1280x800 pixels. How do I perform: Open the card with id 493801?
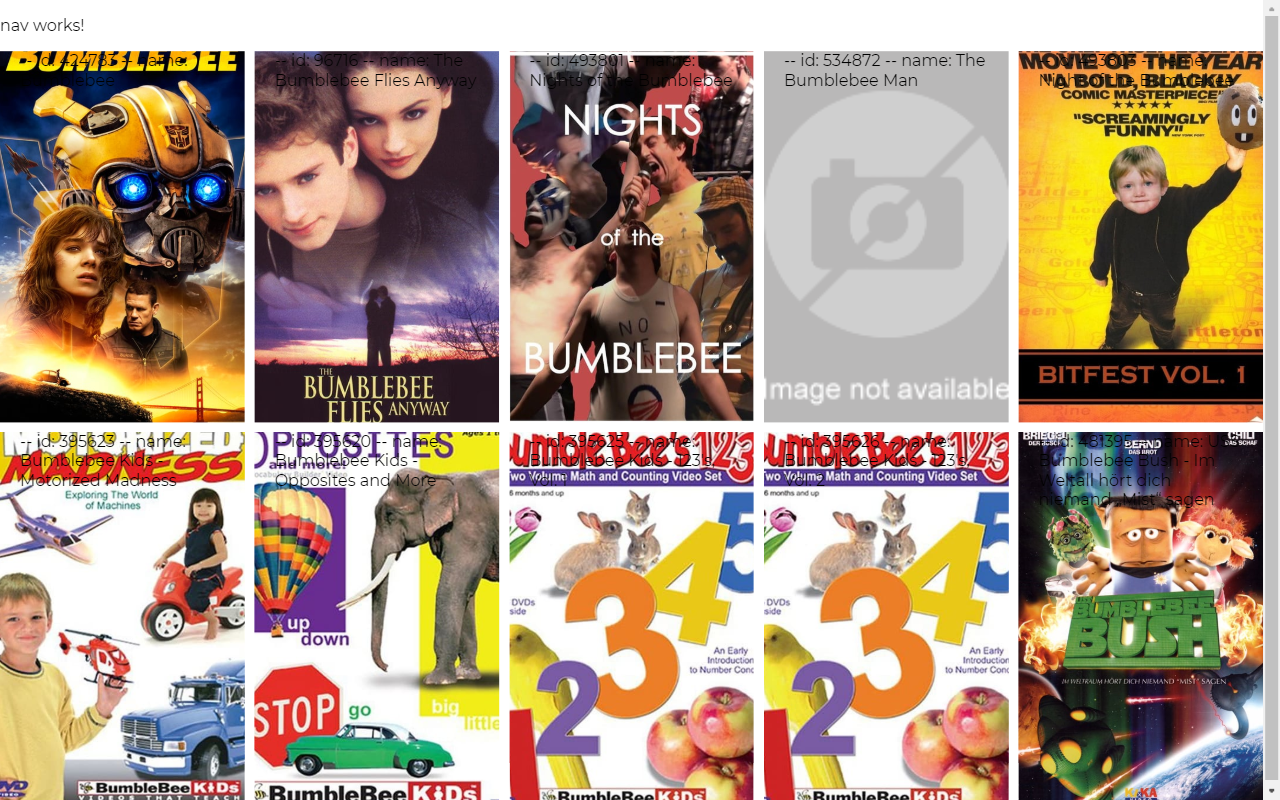(x=631, y=237)
